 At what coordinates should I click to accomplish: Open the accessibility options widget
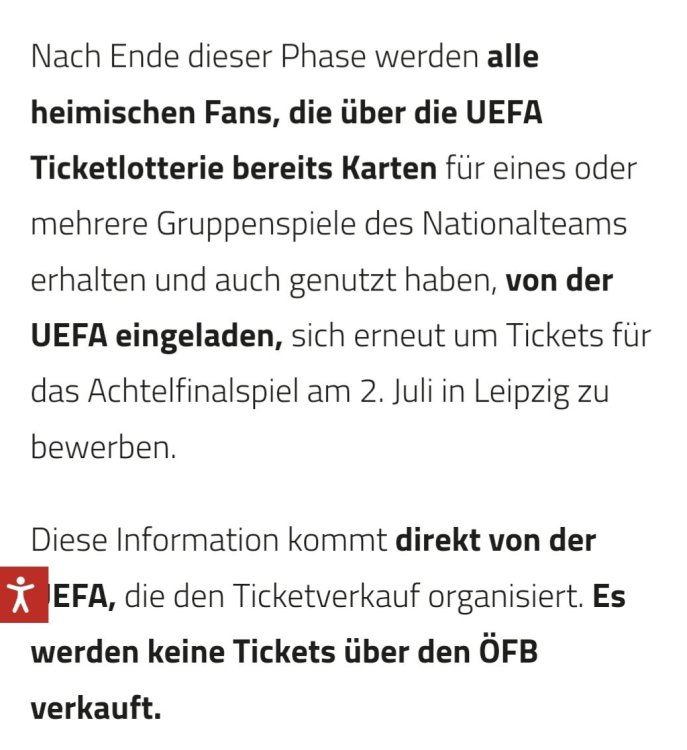[x=21, y=594]
